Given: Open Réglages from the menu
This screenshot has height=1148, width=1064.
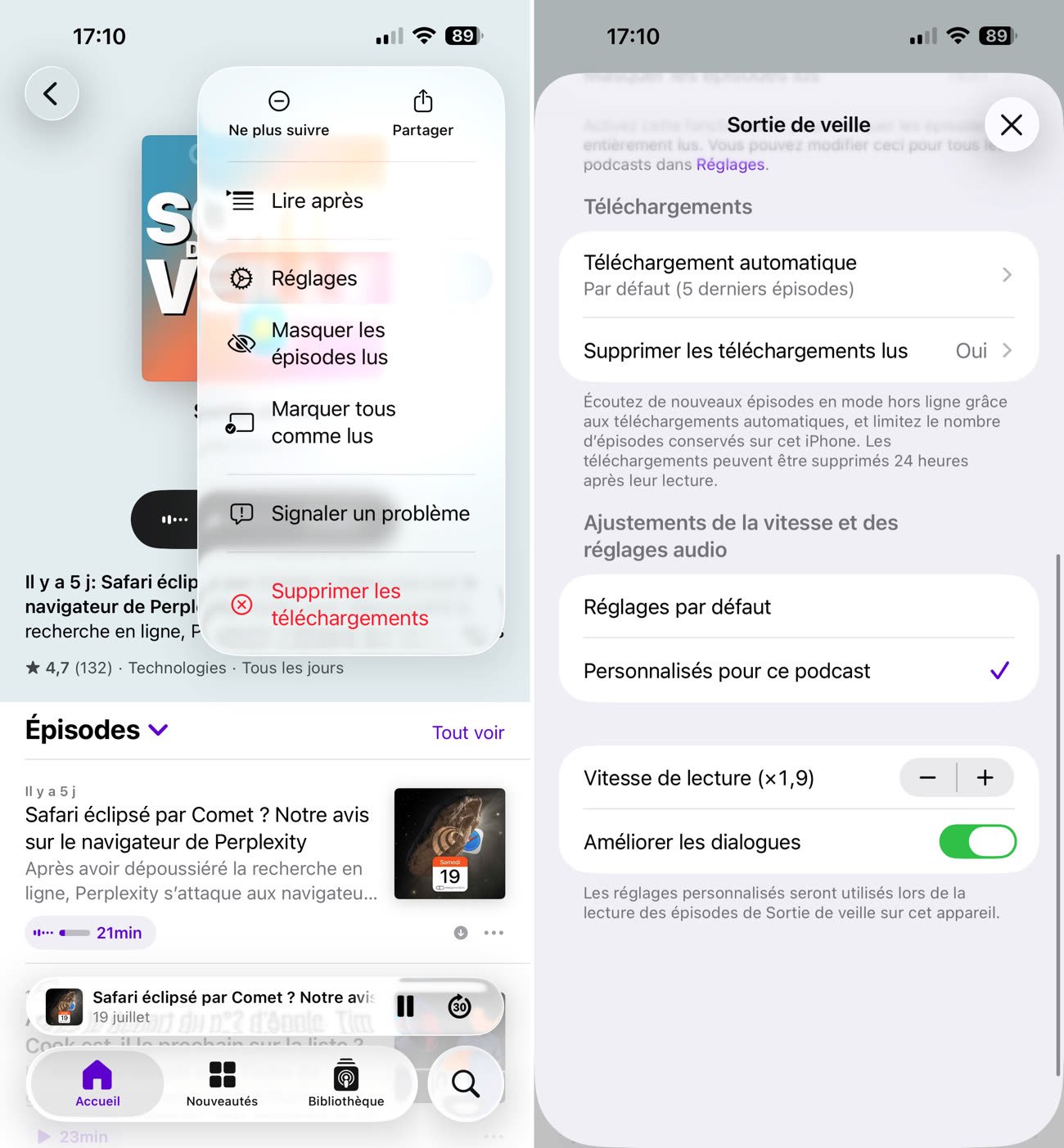Looking at the screenshot, I should coord(314,278).
